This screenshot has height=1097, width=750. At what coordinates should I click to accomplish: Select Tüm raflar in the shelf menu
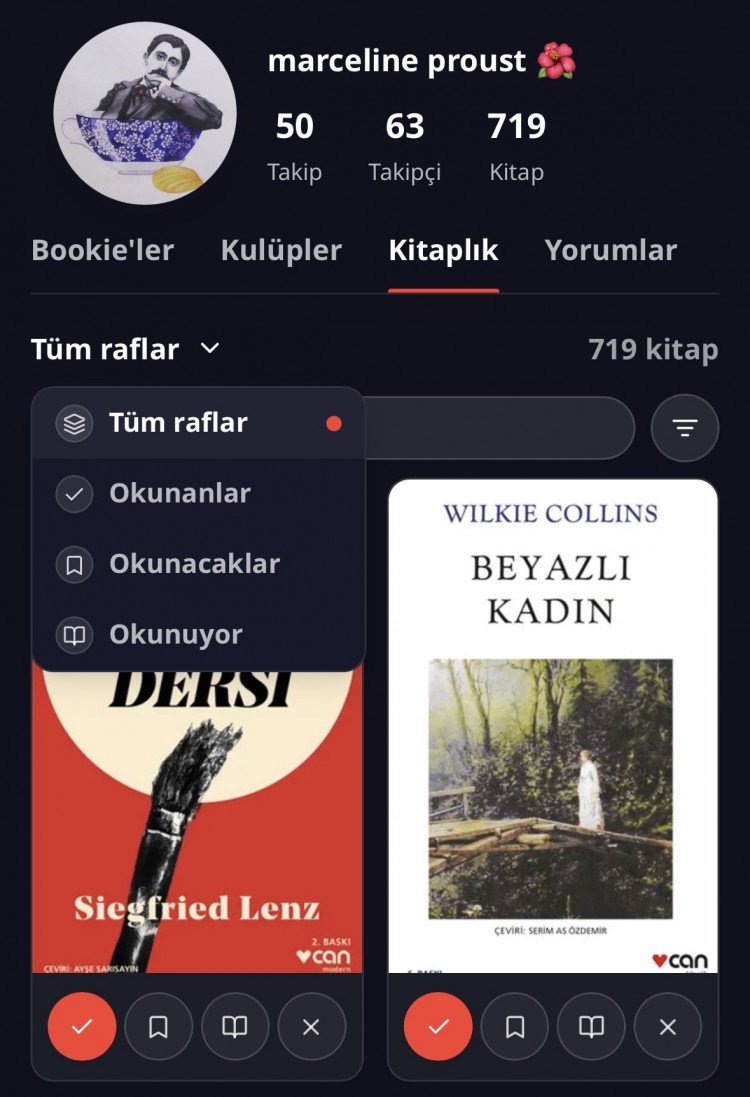(x=178, y=423)
